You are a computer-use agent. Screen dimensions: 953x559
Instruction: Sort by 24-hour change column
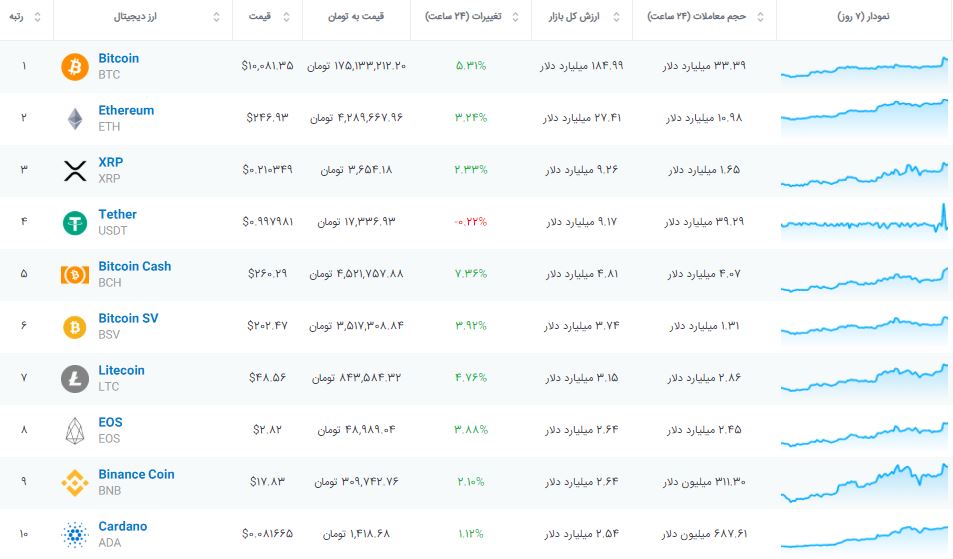(471, 17)
